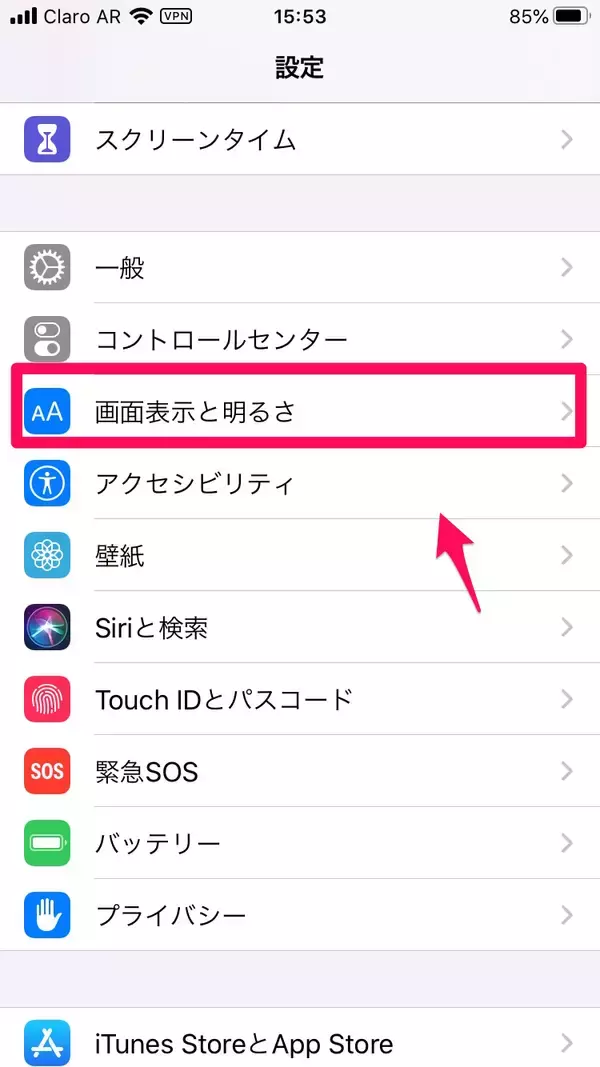The height and width of the screenshot is (1067, 600).
Task: Tap the 緊急SOS row
Action: 300,771
